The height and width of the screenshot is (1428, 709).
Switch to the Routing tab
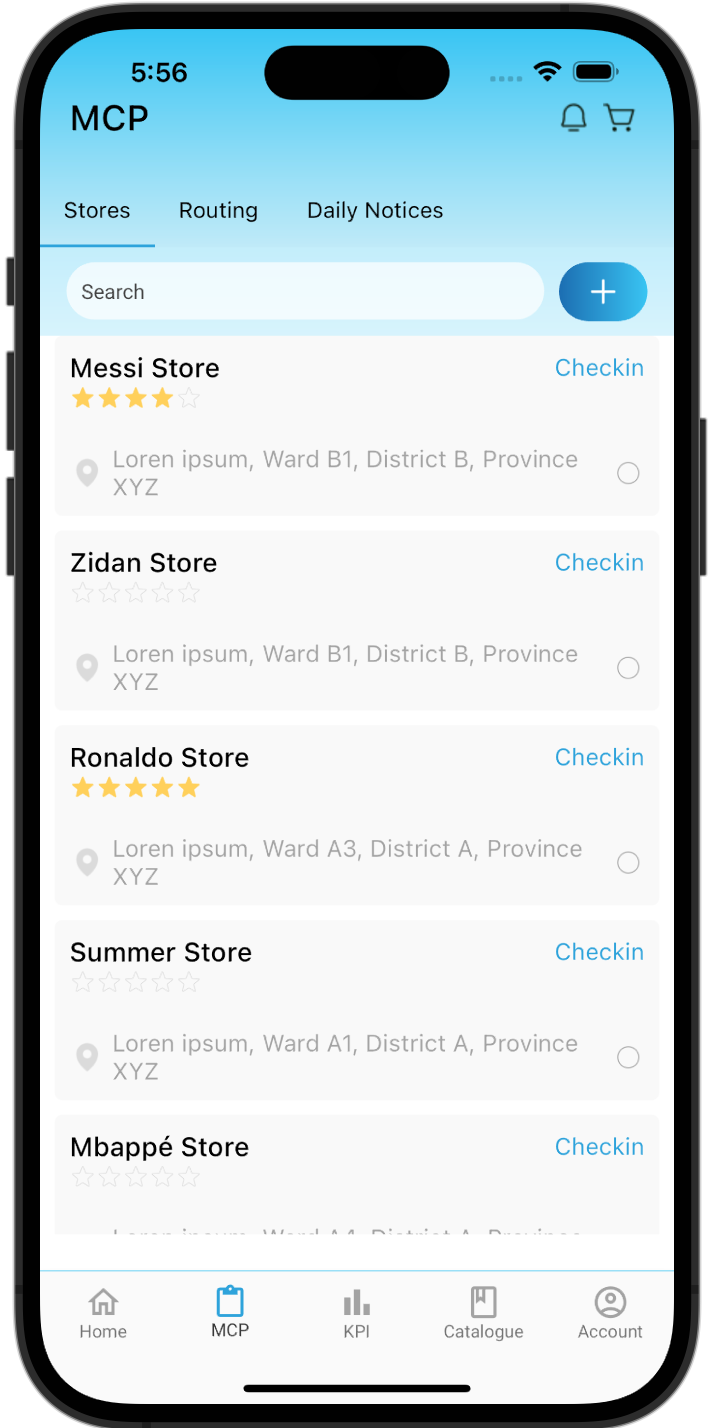point(218,211)
